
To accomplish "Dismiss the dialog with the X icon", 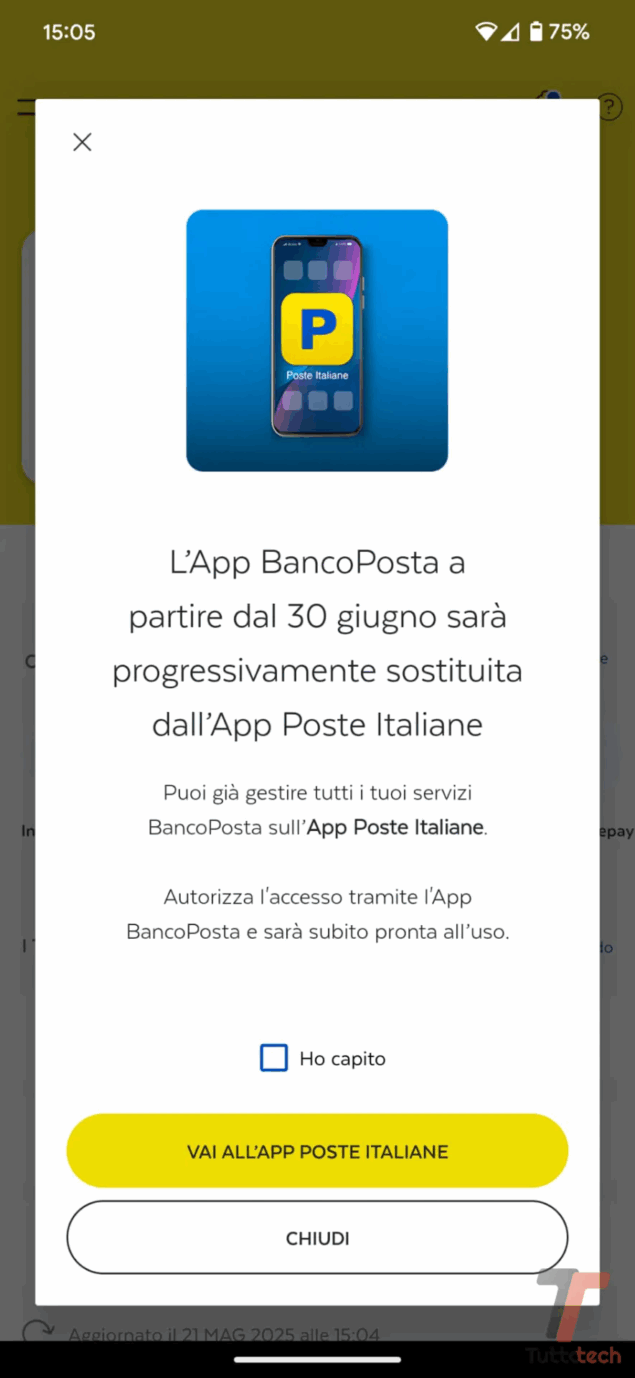I will 82,142.
